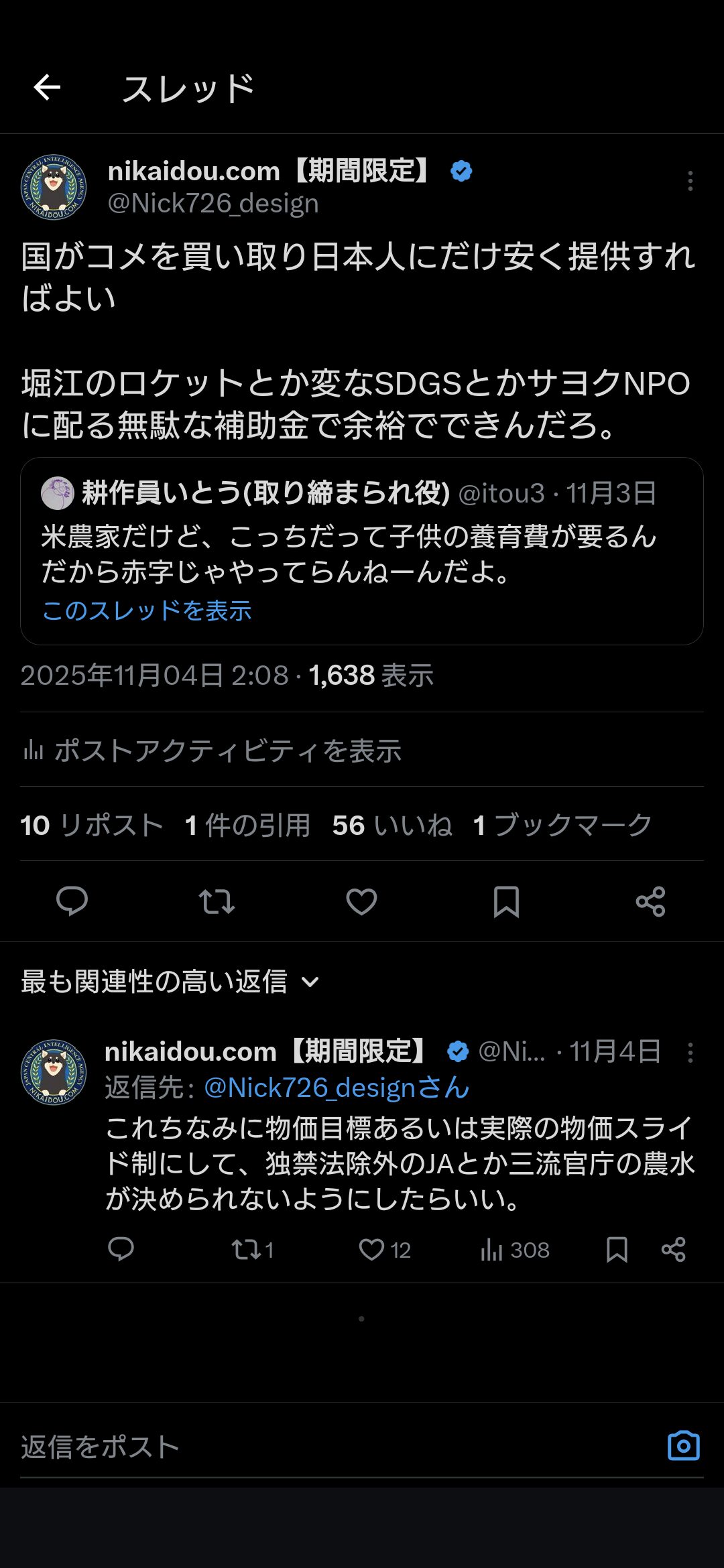Tap @Nick726_designさん mention link
This screenshot has height=1568, width=724.
pos(336,1088)
